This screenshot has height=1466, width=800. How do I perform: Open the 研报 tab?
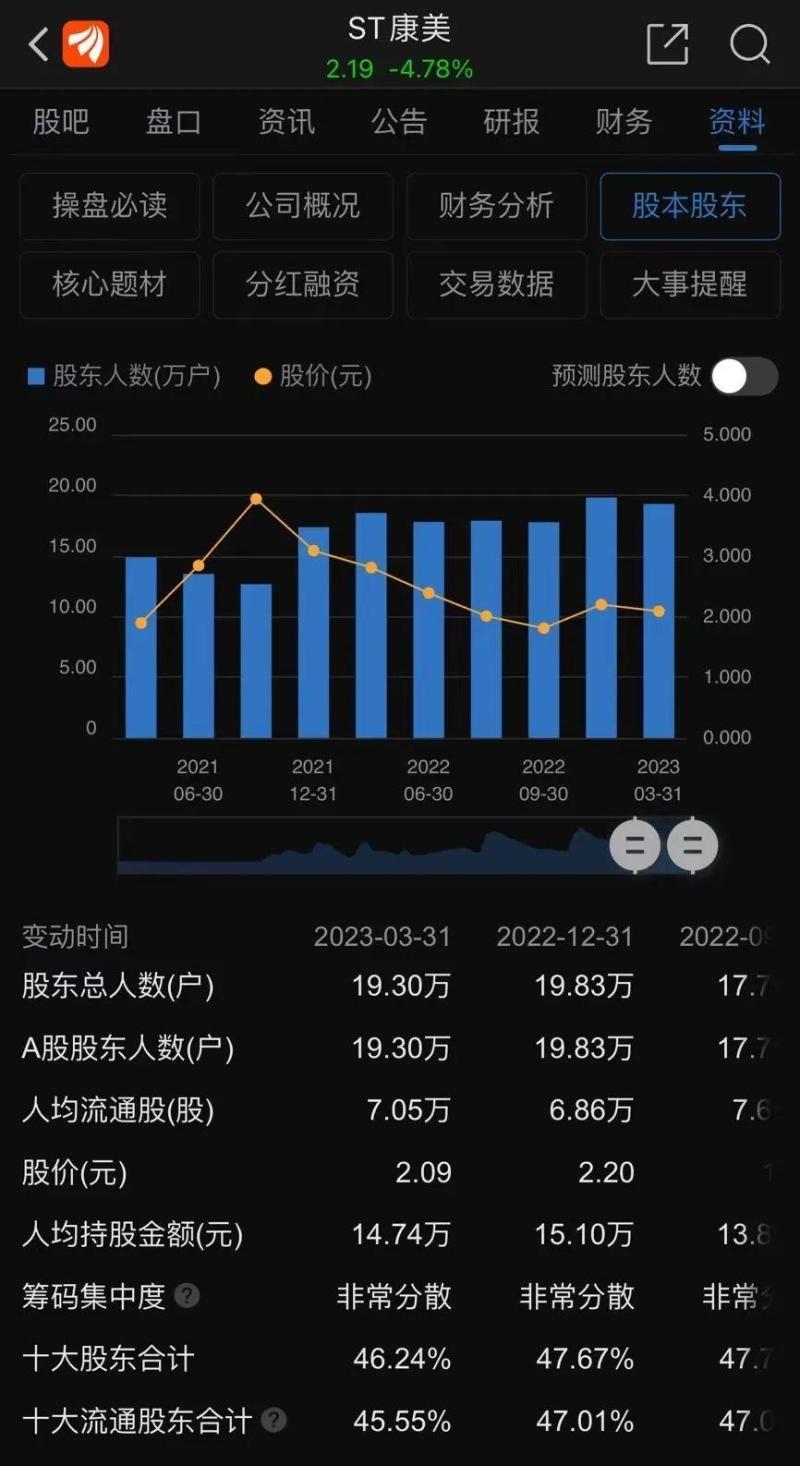click(511, 122)
